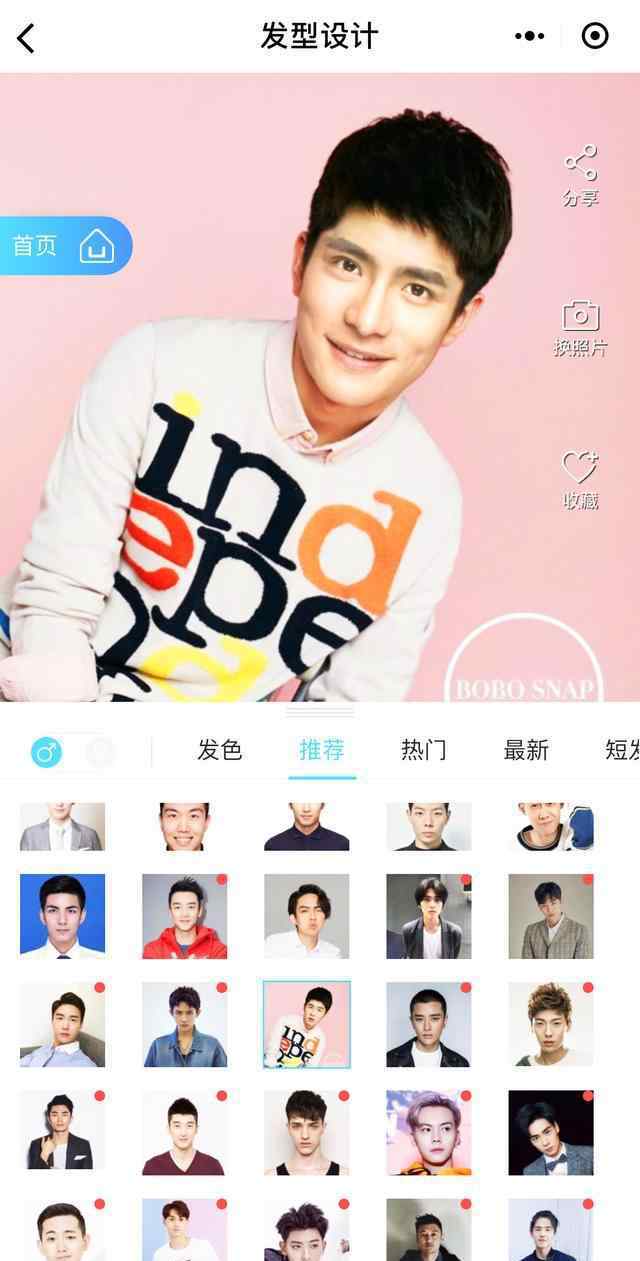Change the photo with 换照片
Screen dimensions: 640x1261
pos(581,328)
